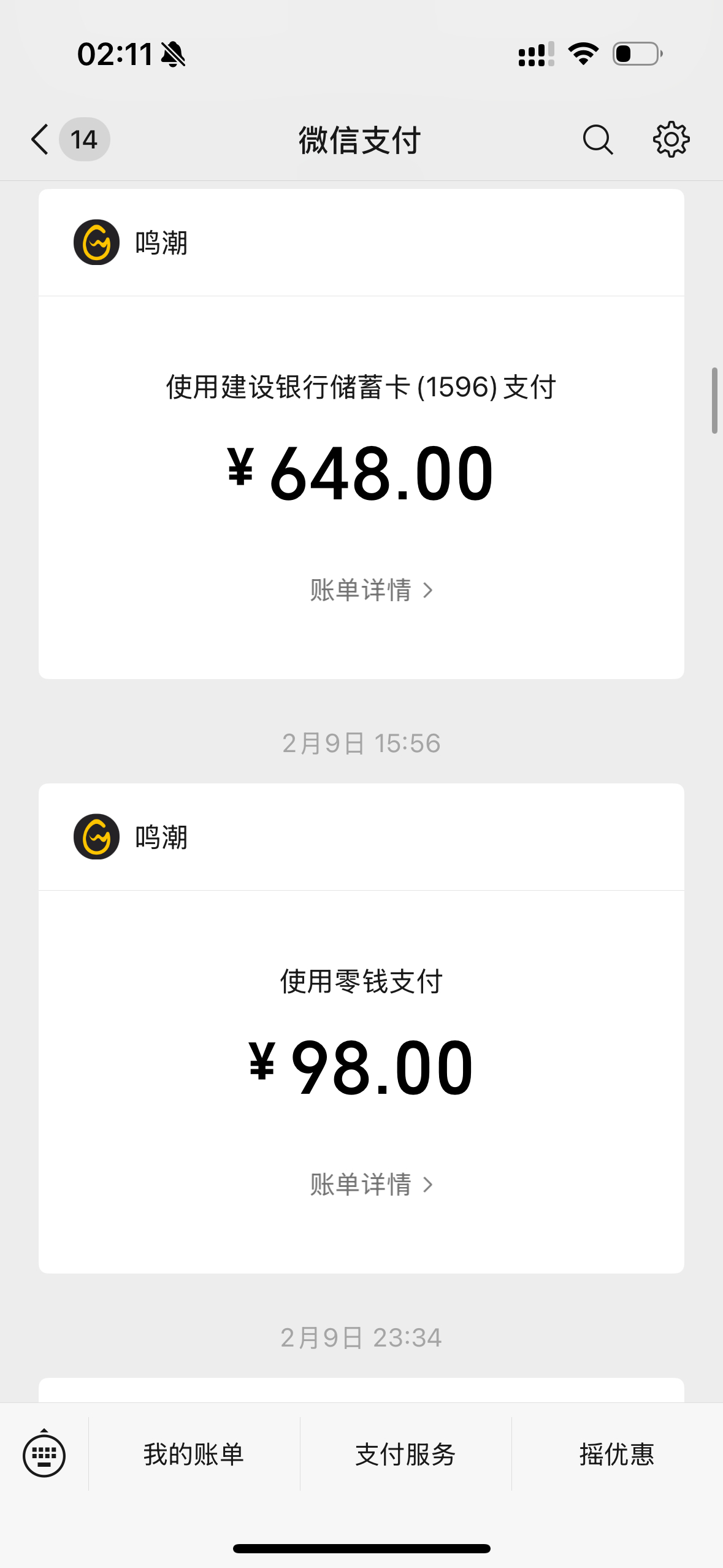Open the 鸣潮 header on the ¥98.00 card

click(161, 837)
